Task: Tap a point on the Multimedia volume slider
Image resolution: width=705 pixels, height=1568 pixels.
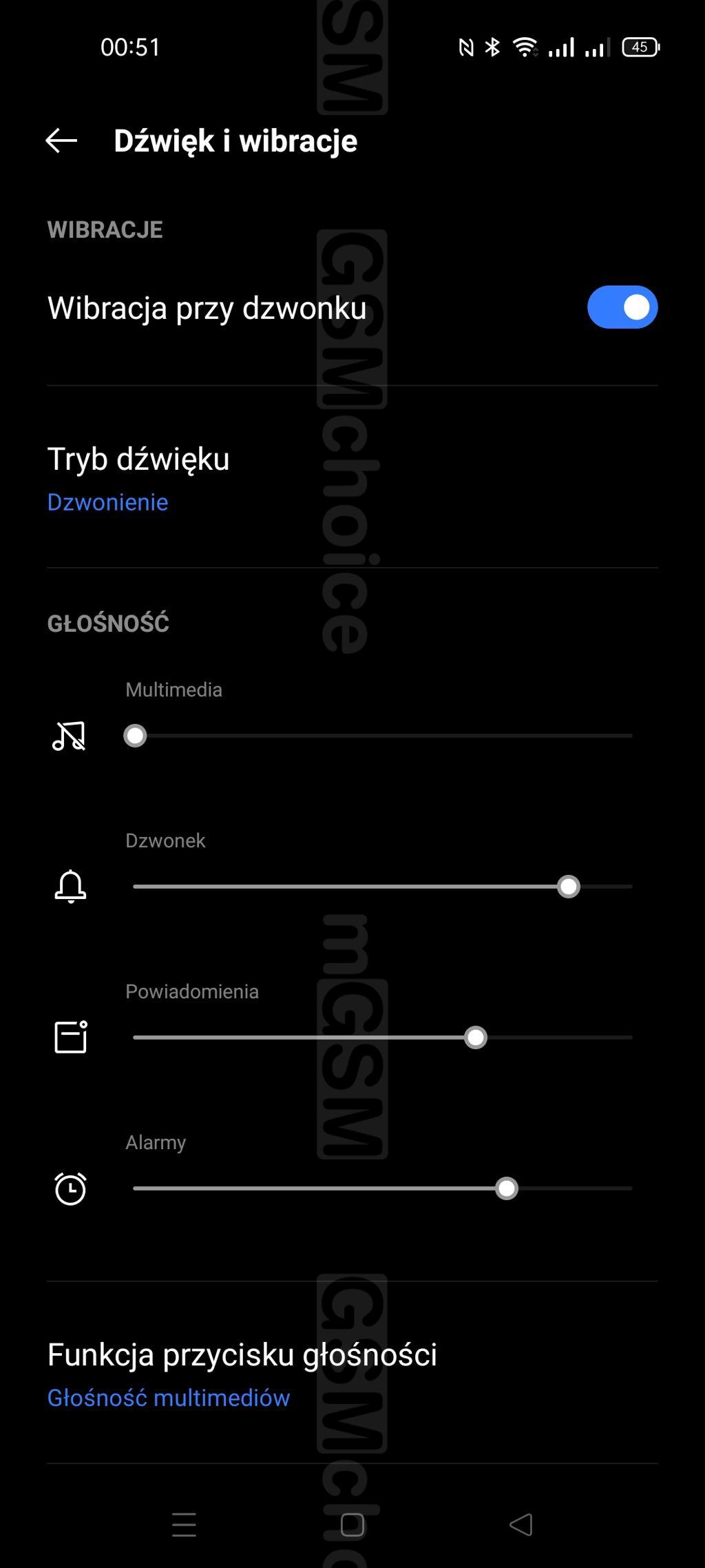Action: [382, 736]
